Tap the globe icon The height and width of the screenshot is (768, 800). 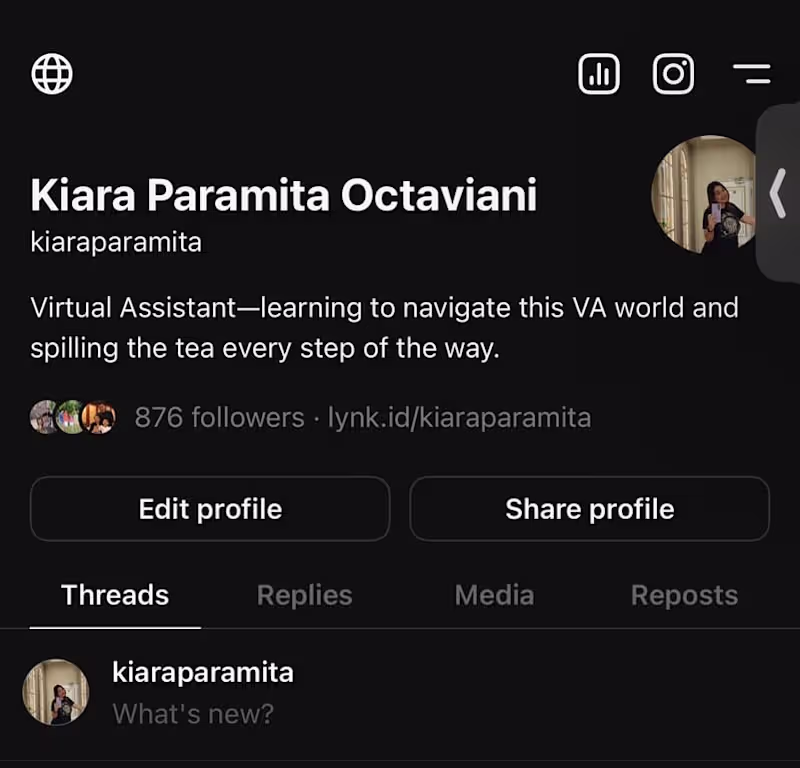52,74
